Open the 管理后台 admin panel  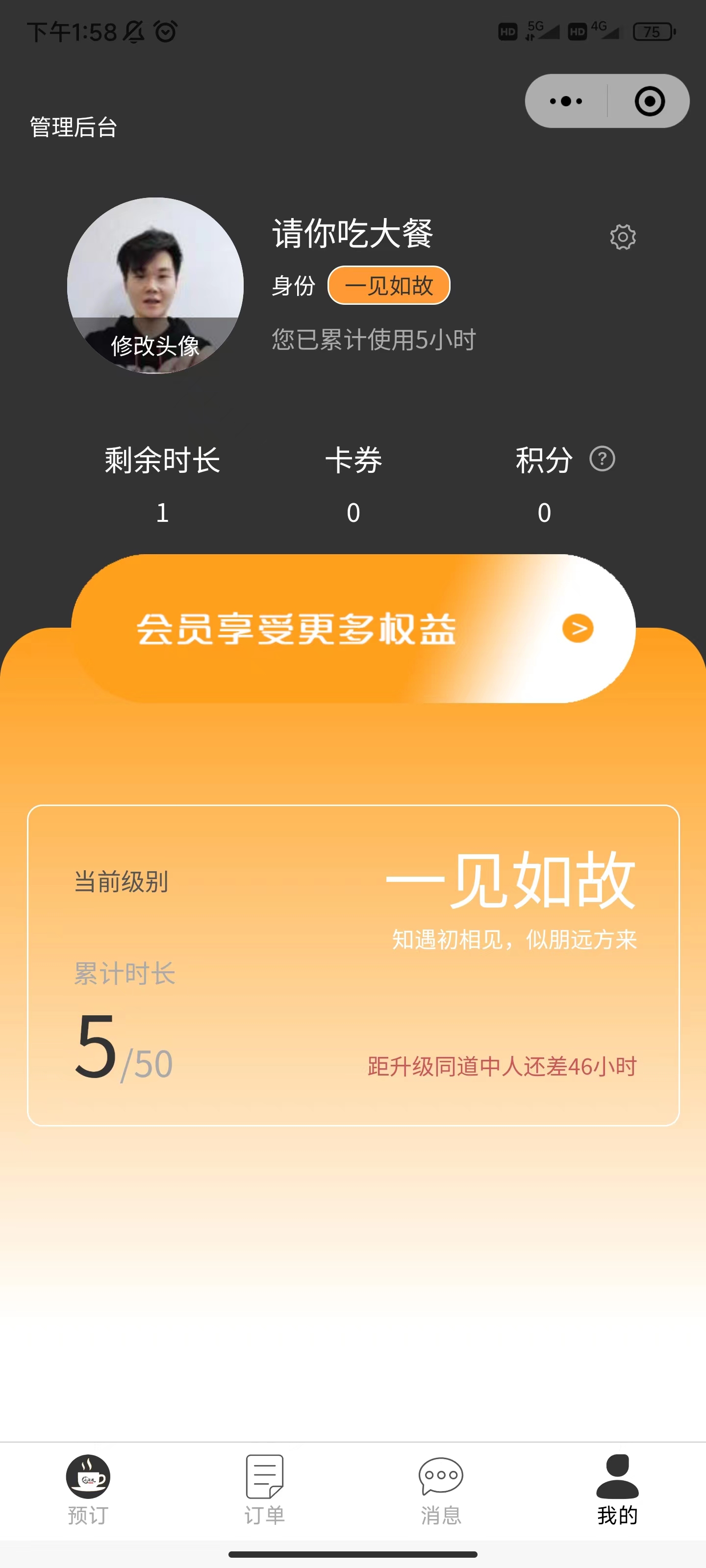(x=74, y=127)
